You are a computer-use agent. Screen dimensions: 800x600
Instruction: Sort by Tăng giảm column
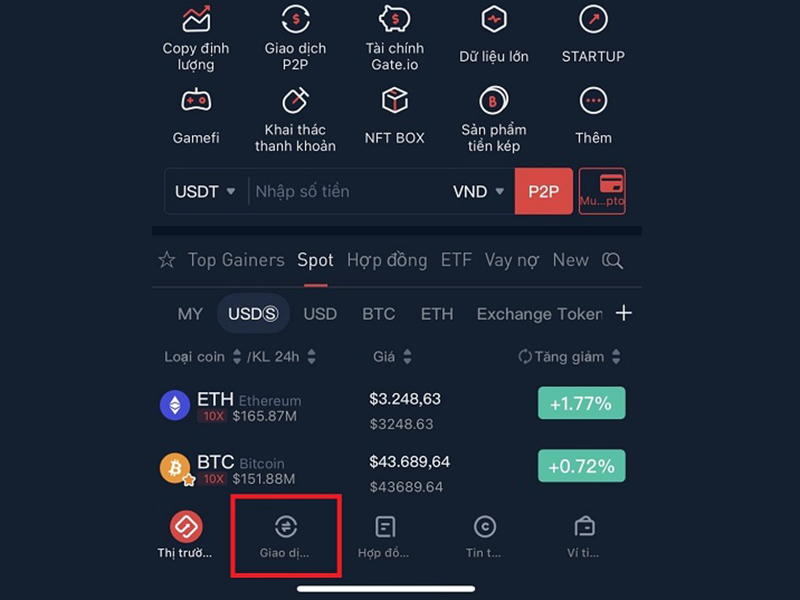(570, 357)
